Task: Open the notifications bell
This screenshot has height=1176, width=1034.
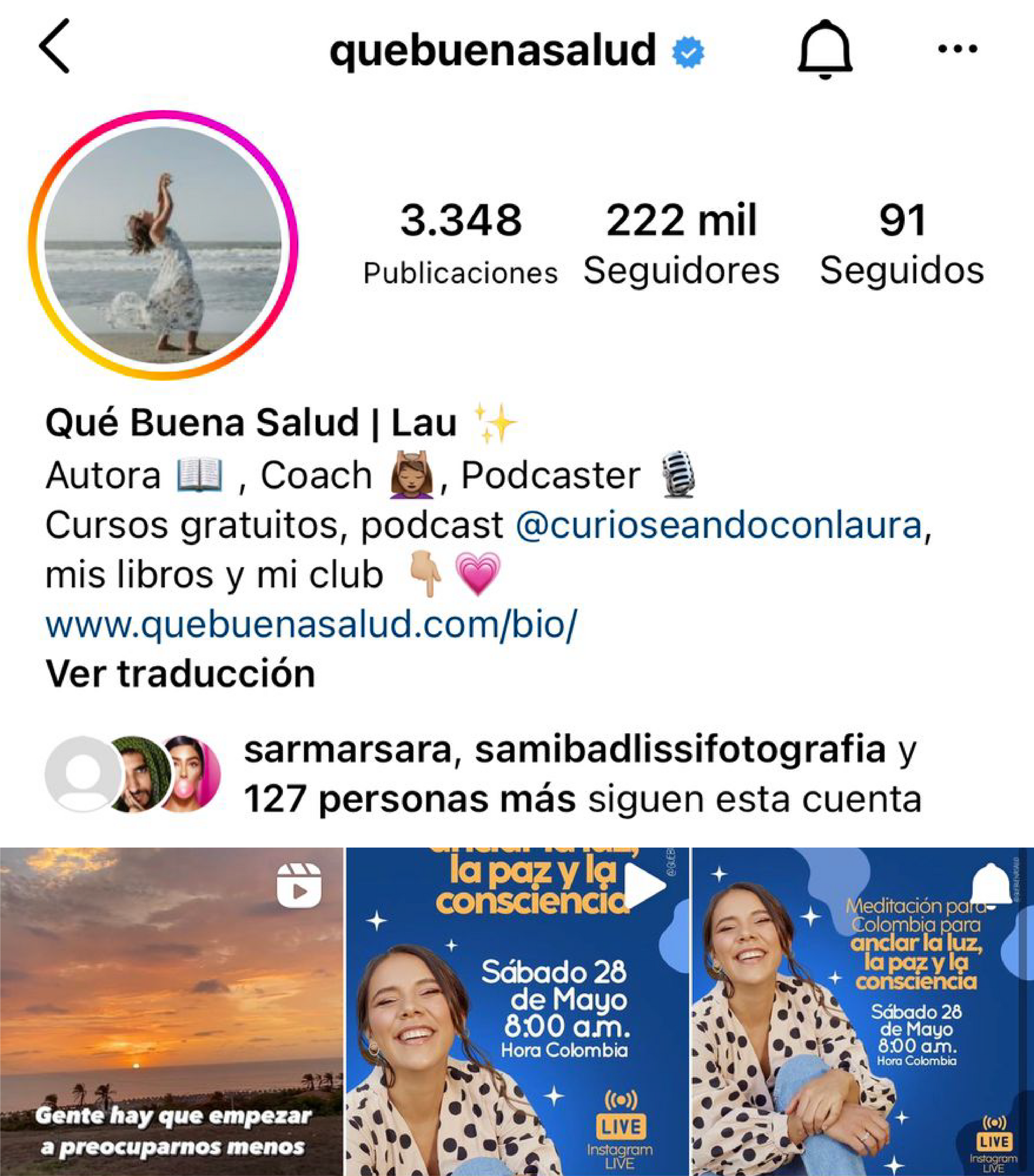Action: click(x=824, y=50)
